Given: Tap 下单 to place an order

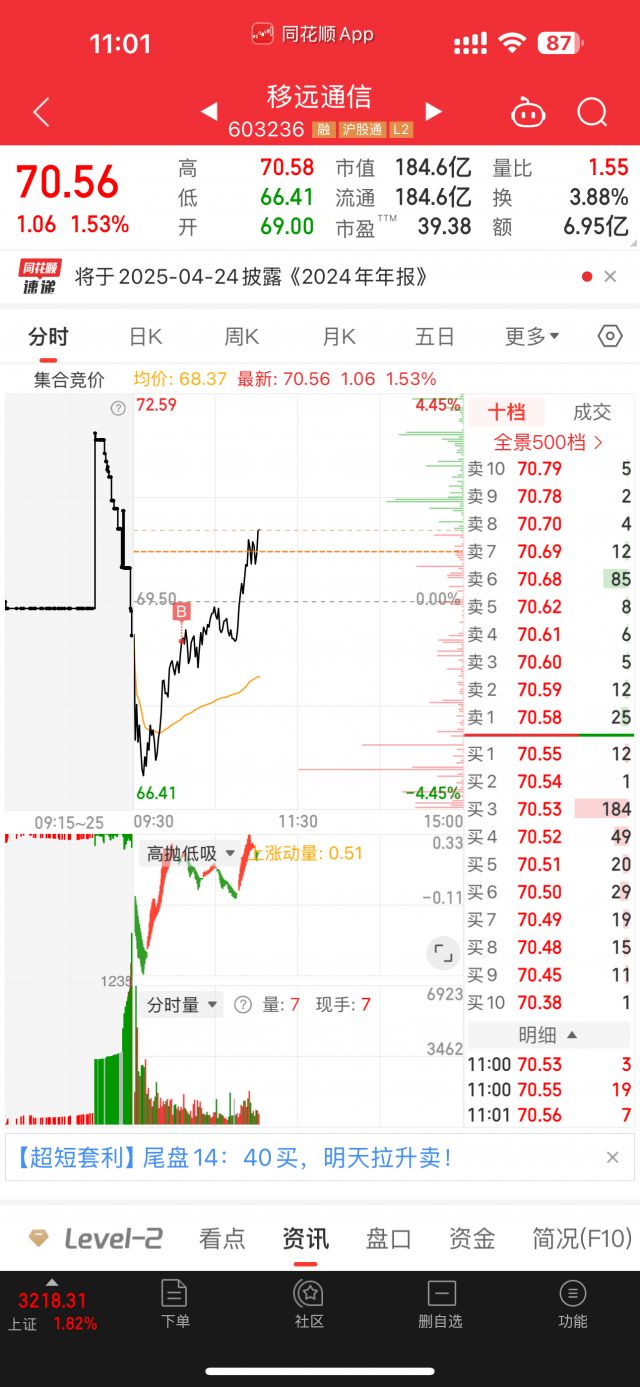Looking at the screenshot, I should point(175,1304).
